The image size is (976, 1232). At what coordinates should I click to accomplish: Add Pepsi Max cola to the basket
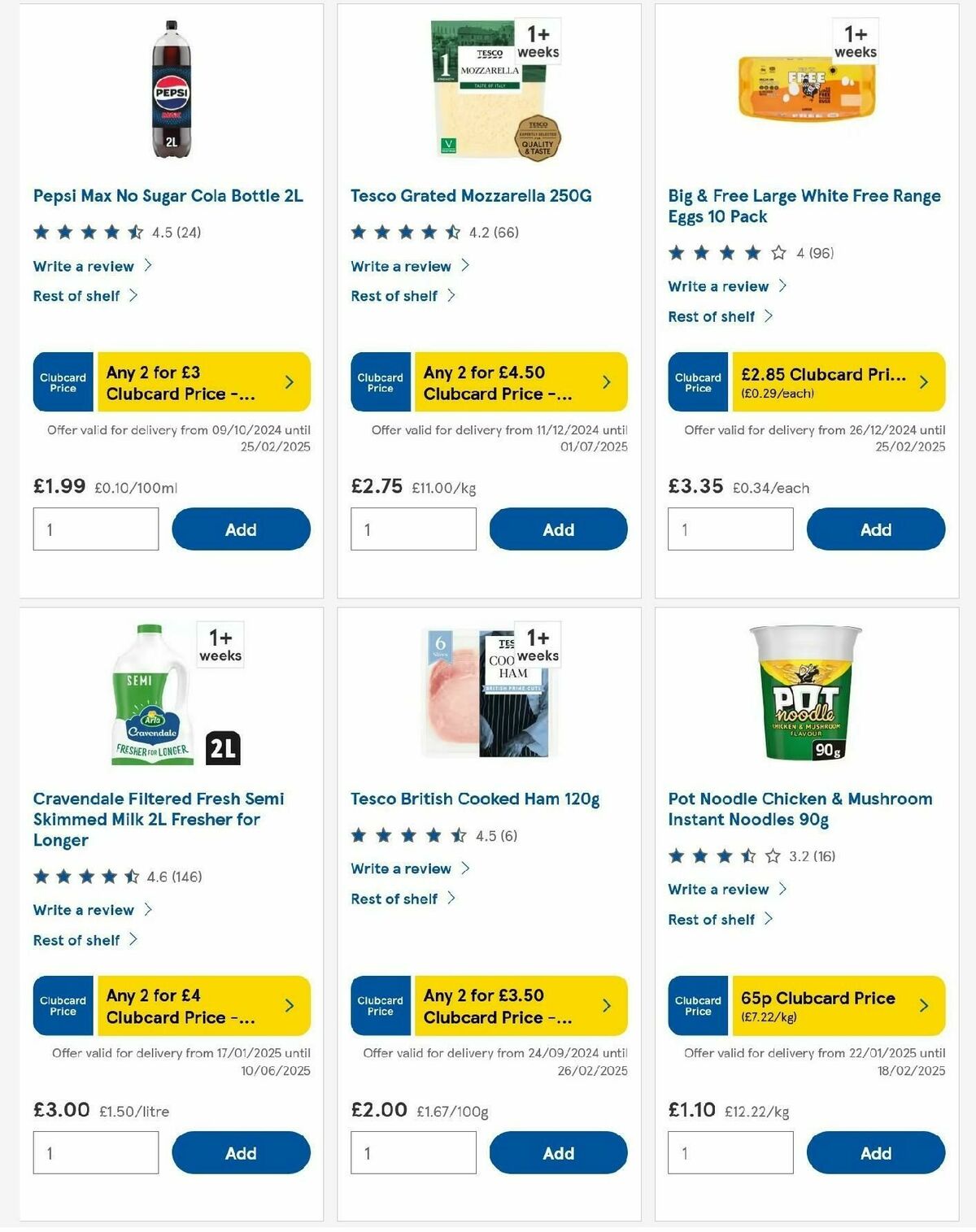tap(241, 529)
